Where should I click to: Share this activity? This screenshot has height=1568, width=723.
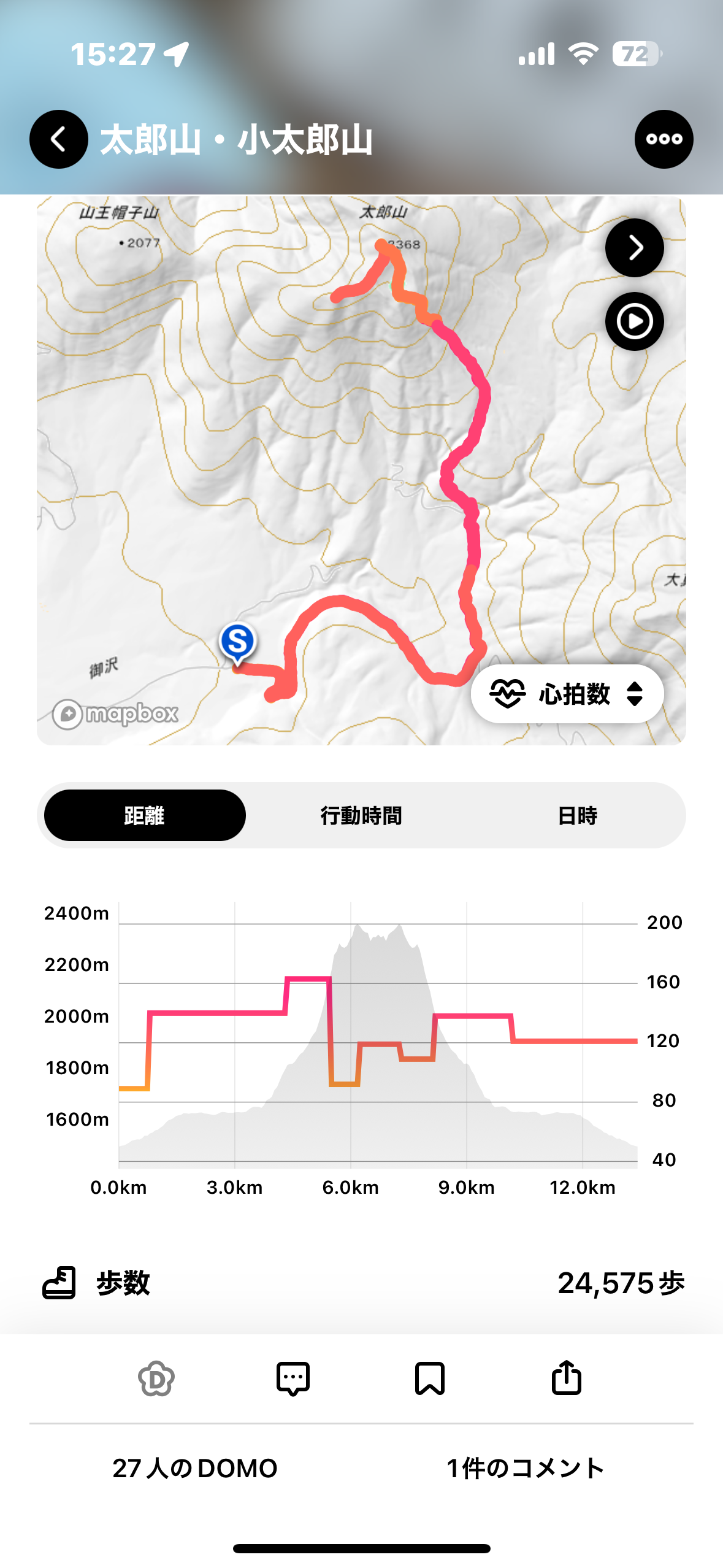tap(566, 1378)
